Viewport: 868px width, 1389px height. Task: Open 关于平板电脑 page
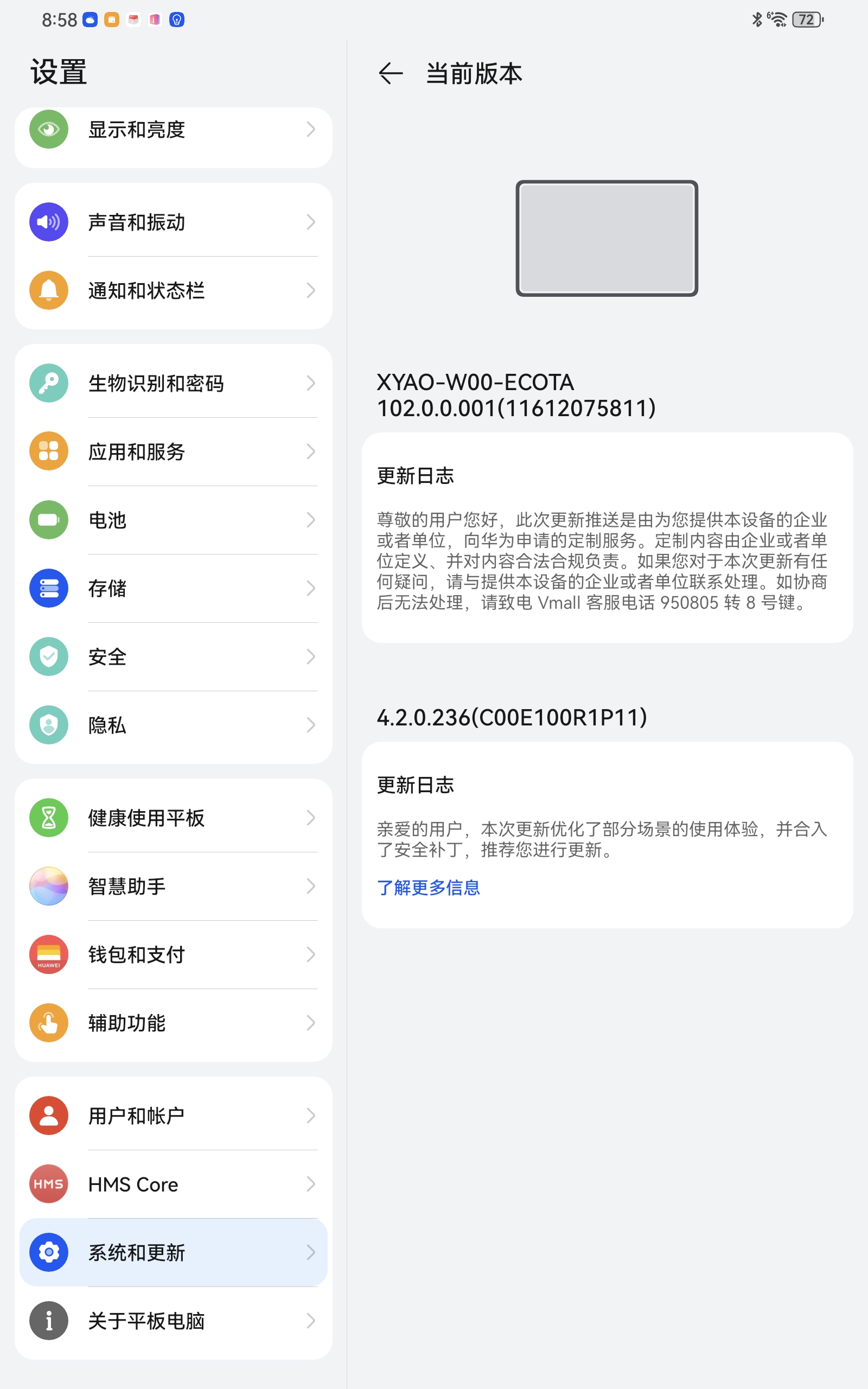click(x=174, y=1321)
